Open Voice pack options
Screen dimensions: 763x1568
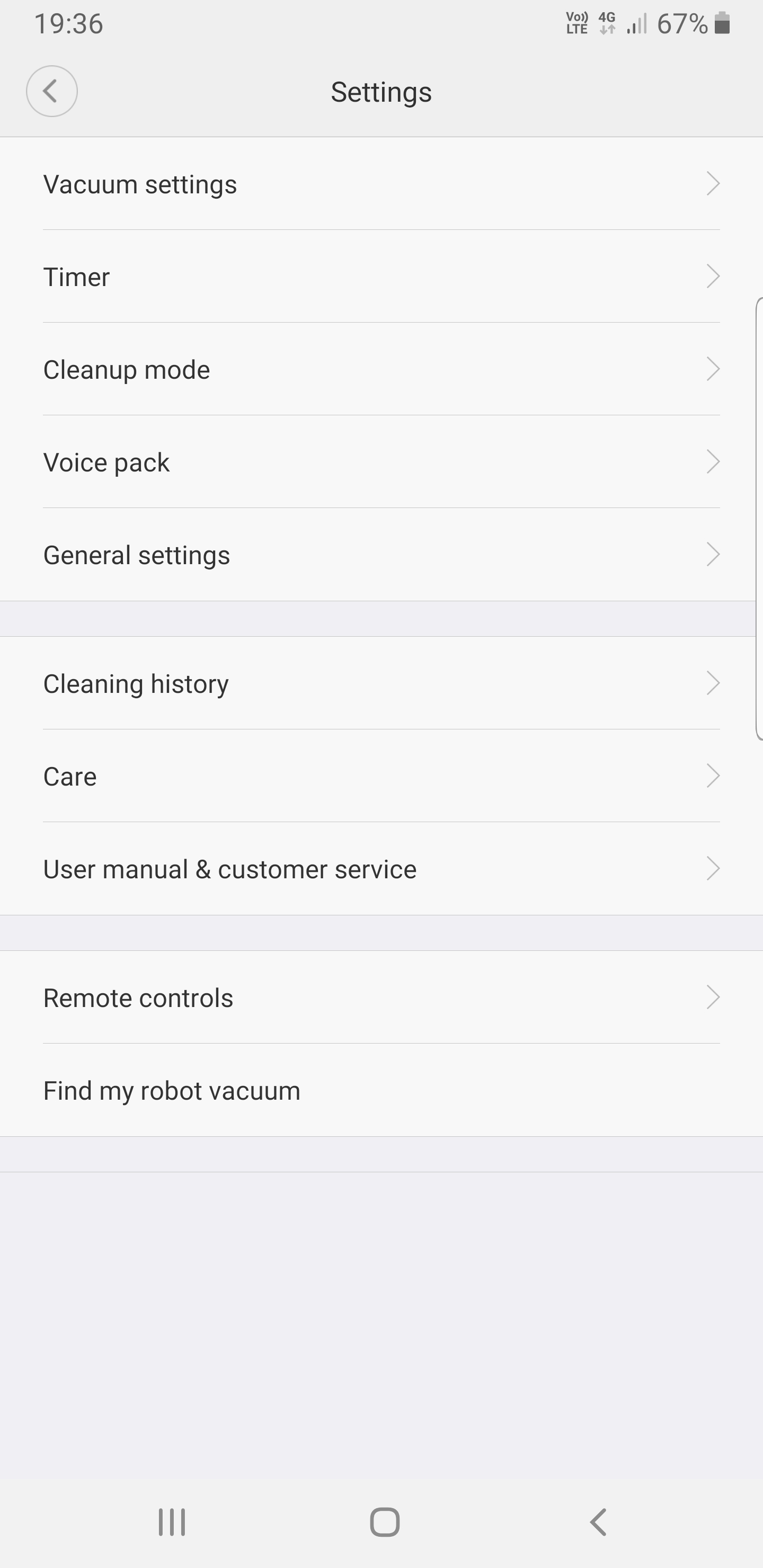coord(381,462)
